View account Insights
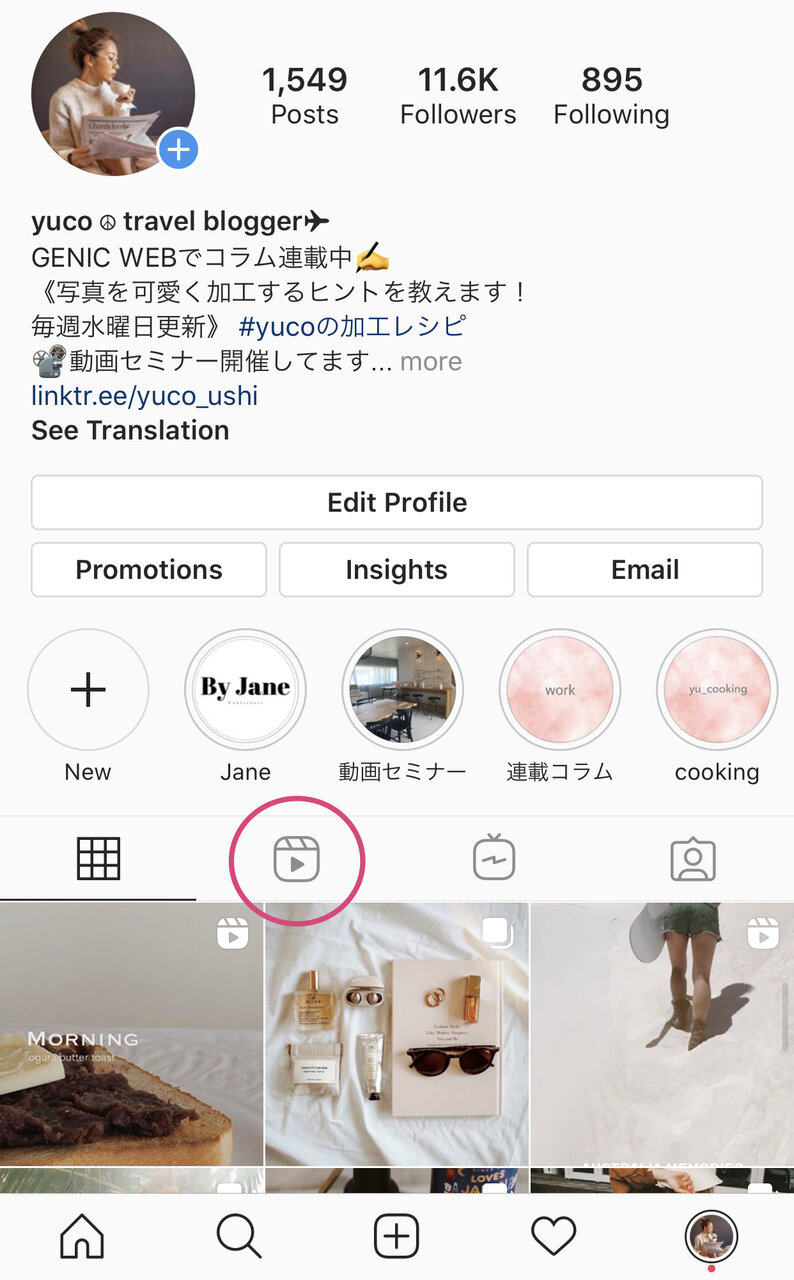The image size is (794, 1280). pyautogui.click(x=397, y=570)
